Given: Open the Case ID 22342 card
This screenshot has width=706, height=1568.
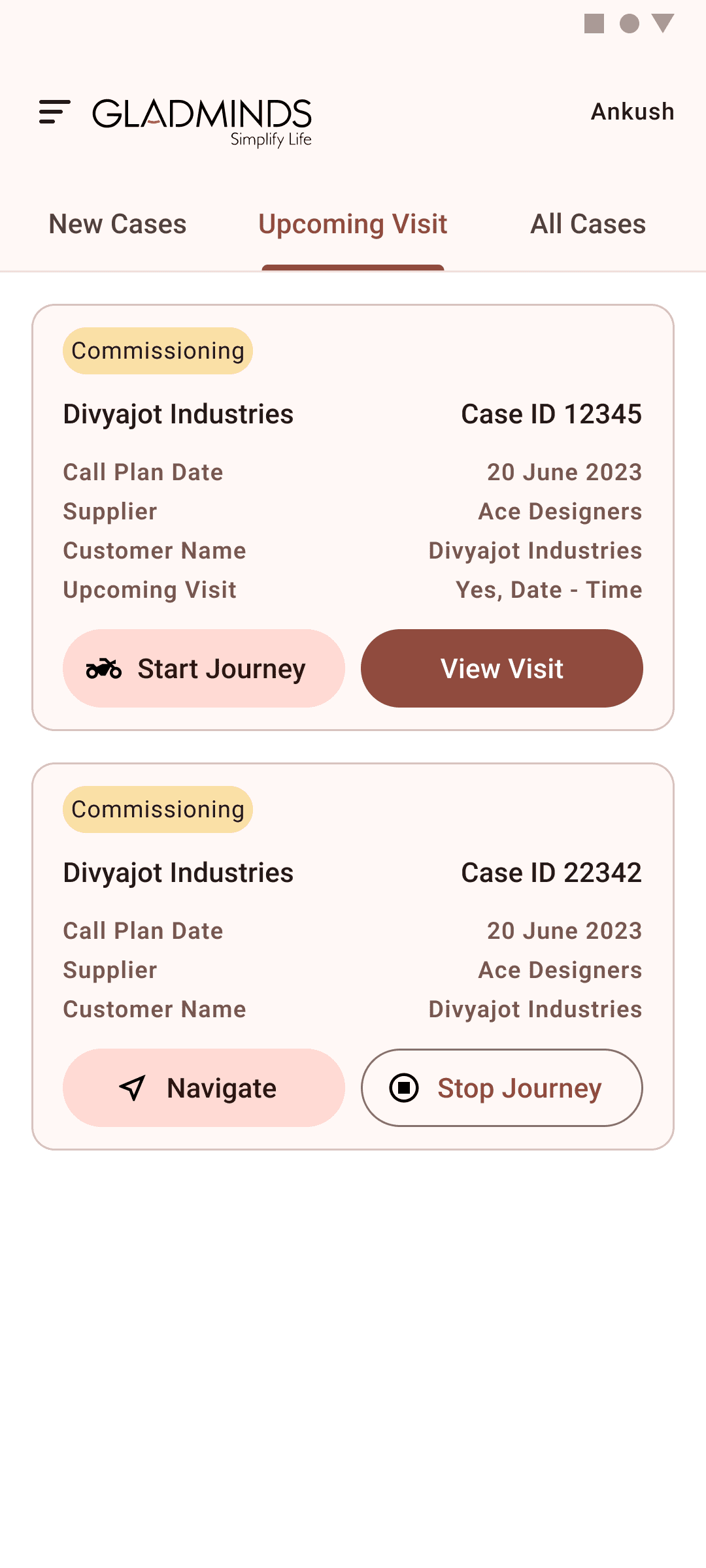Looking at the screenshot, I should [353, 956].
